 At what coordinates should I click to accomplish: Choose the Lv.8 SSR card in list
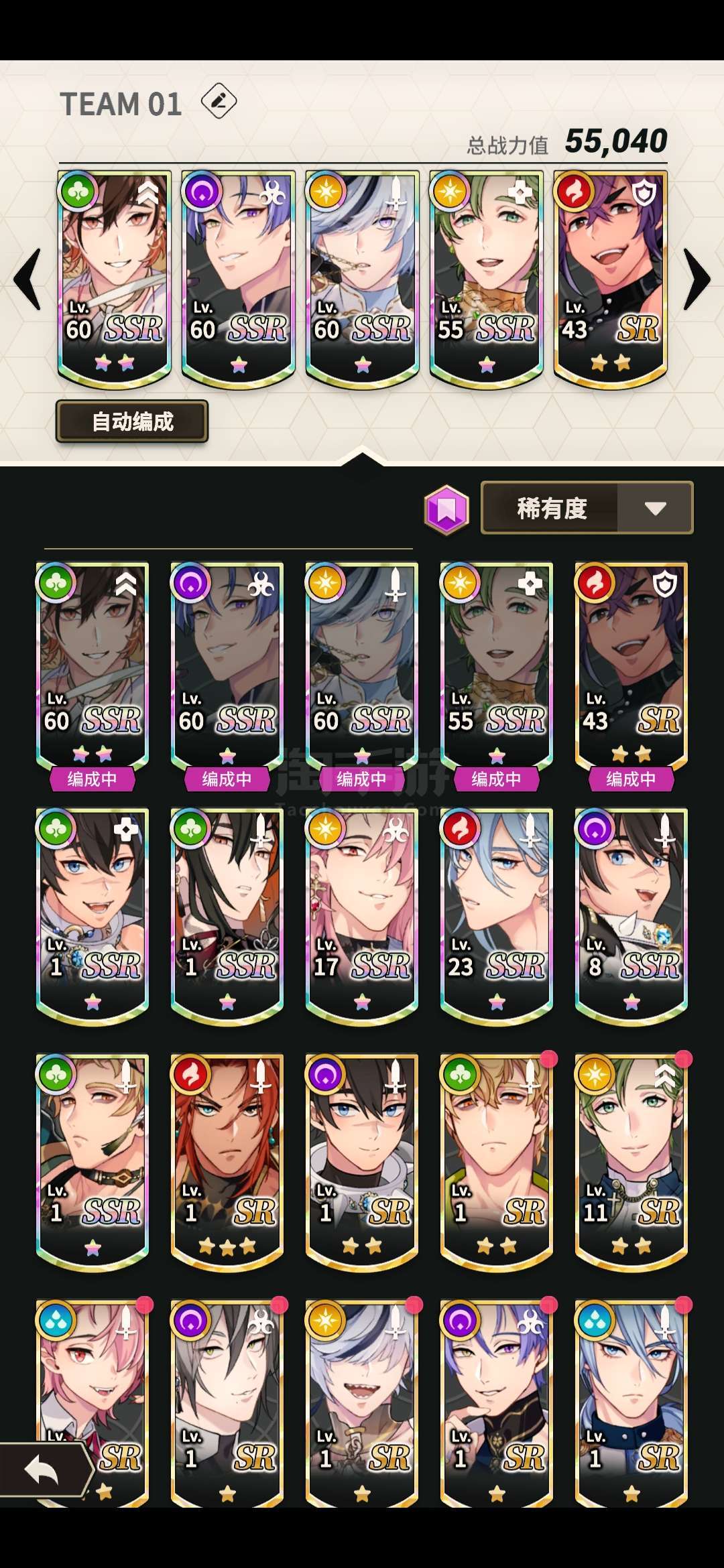(631, 915)
